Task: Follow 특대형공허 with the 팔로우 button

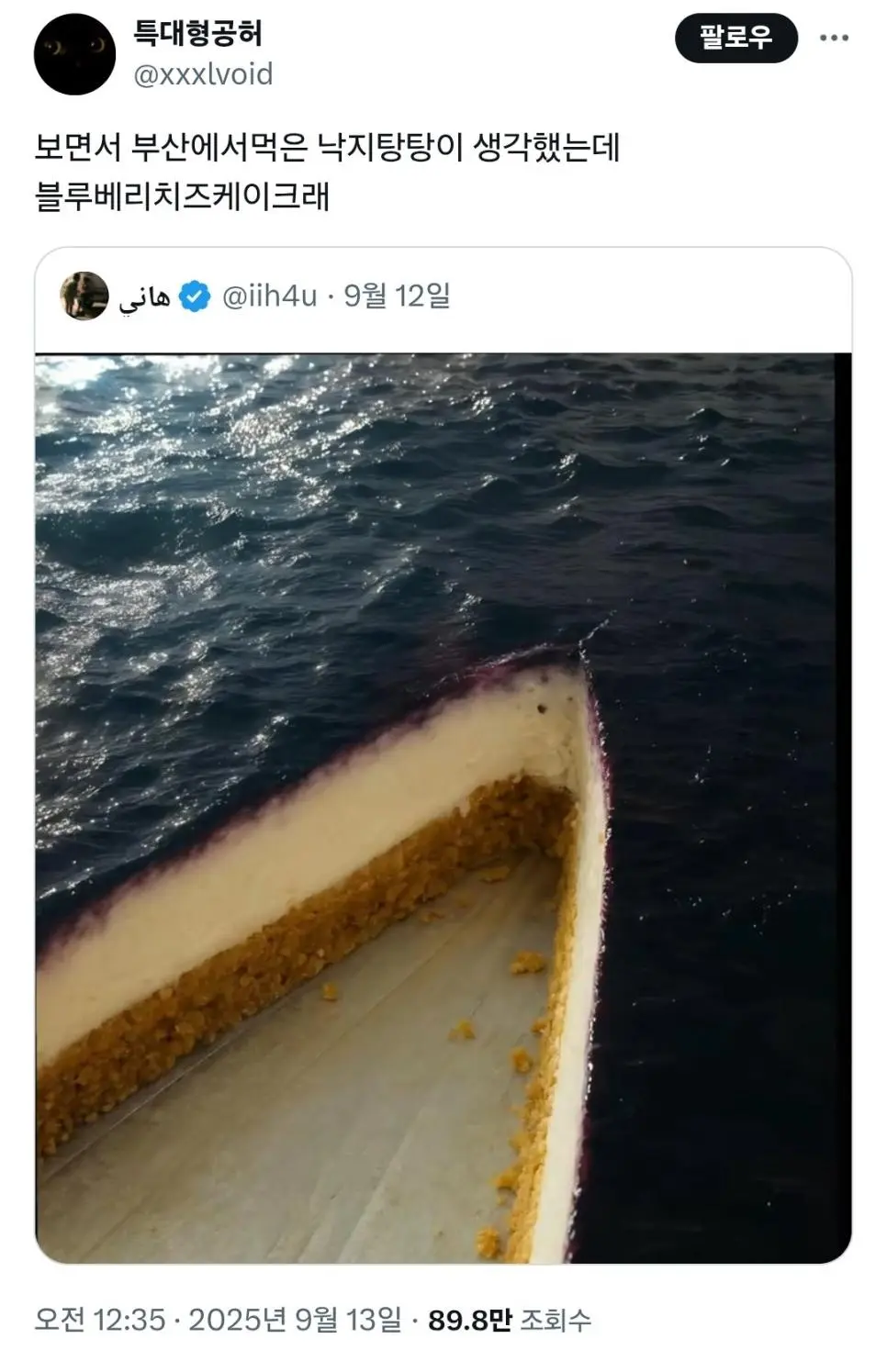Action: coord(735,39)
